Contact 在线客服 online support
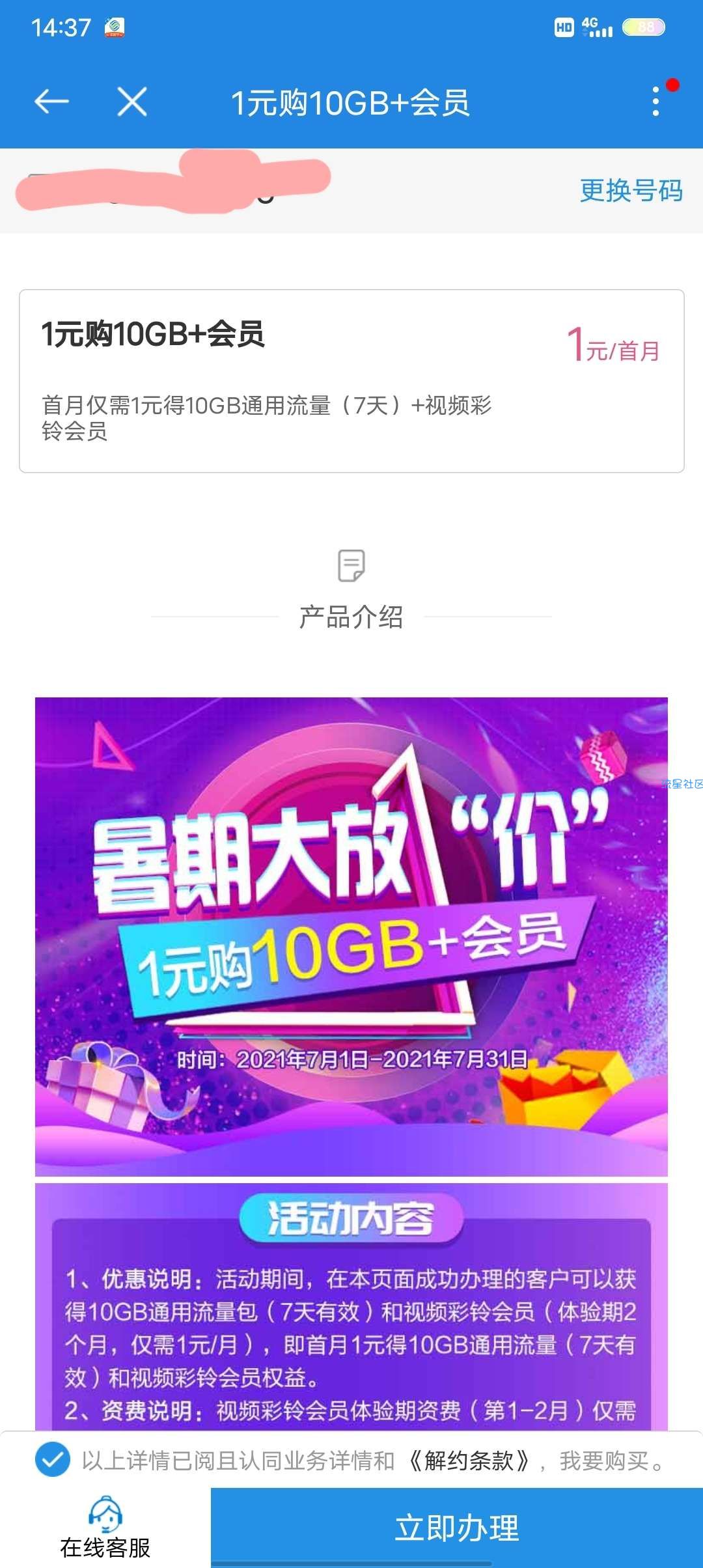This screenshot has height=1568, width=703. pyautogui.click(x=105, y=1528)
